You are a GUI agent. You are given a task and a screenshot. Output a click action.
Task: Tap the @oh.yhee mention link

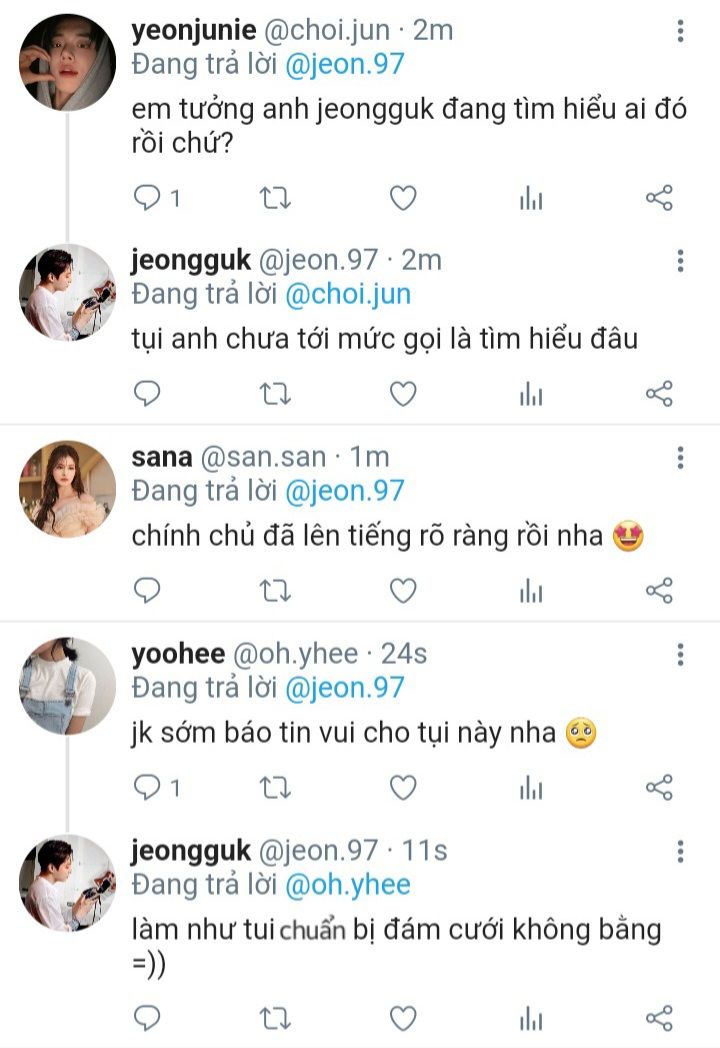[347, 884]
